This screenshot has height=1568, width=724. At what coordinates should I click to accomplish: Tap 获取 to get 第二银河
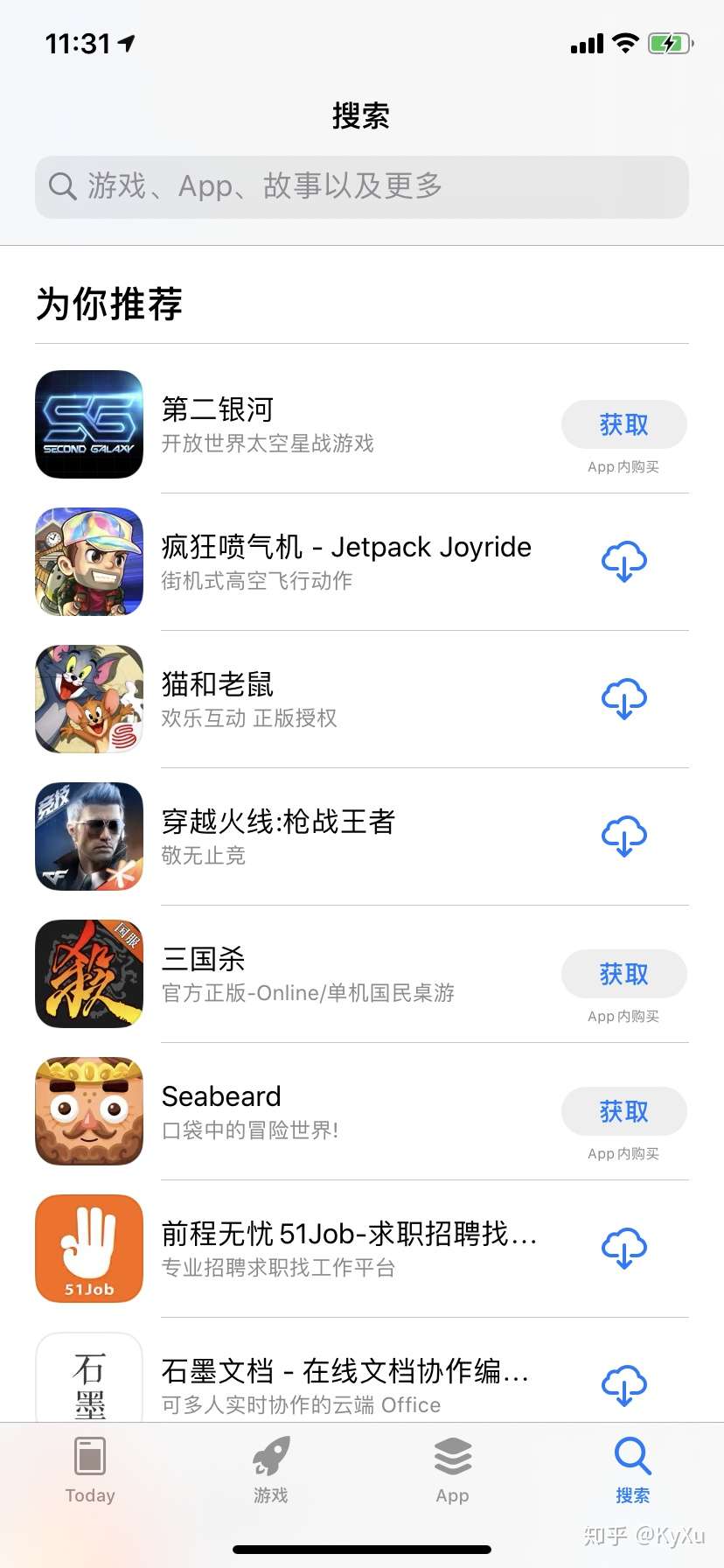point(623,424)
